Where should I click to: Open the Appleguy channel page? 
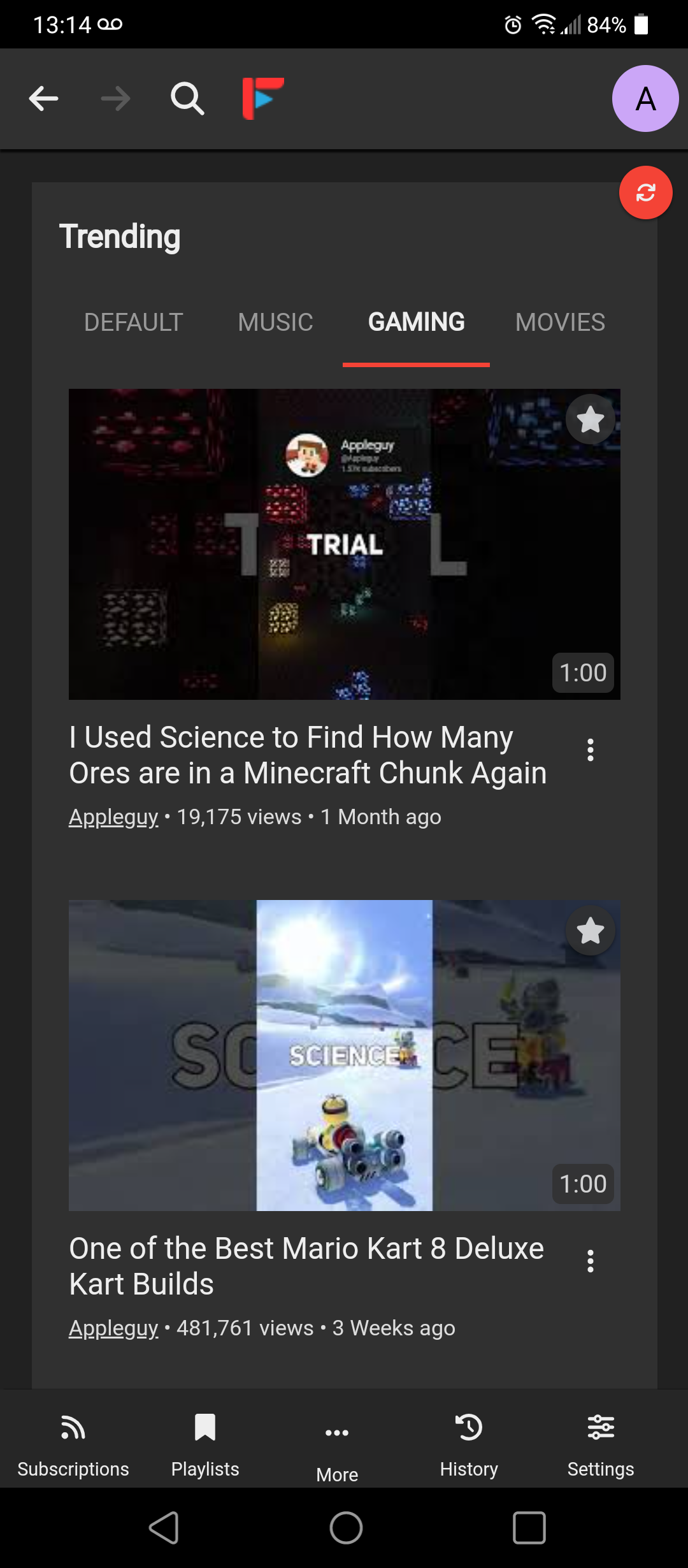[113, 817]
